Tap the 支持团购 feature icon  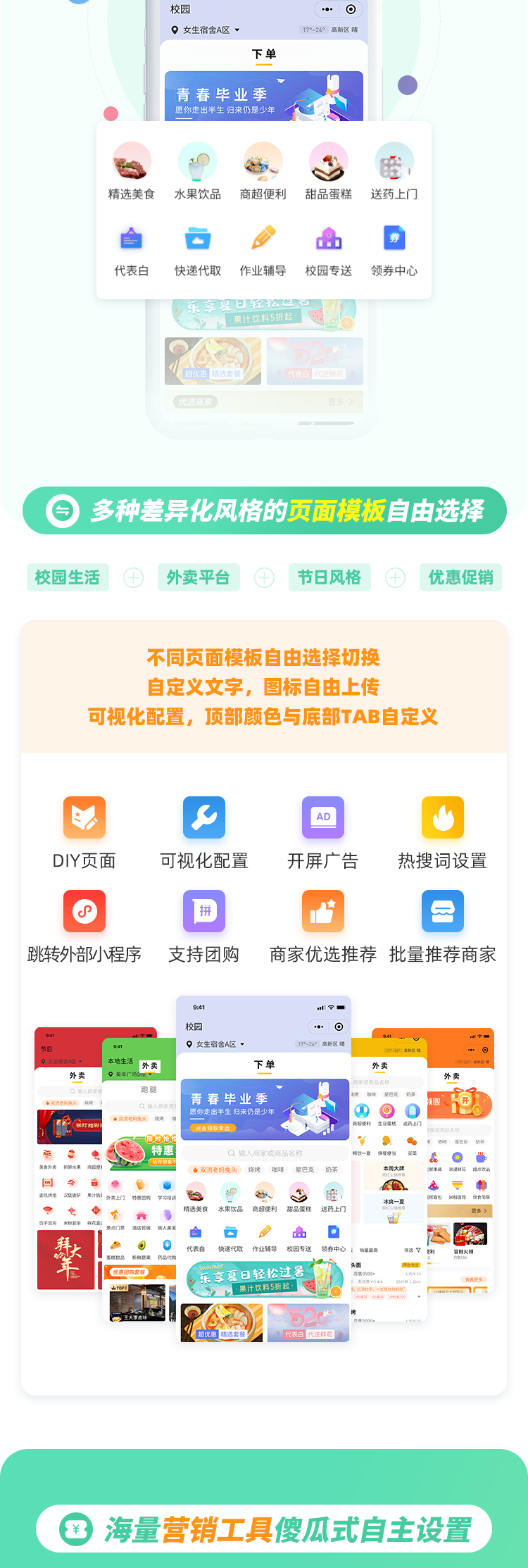click(203, 911)
